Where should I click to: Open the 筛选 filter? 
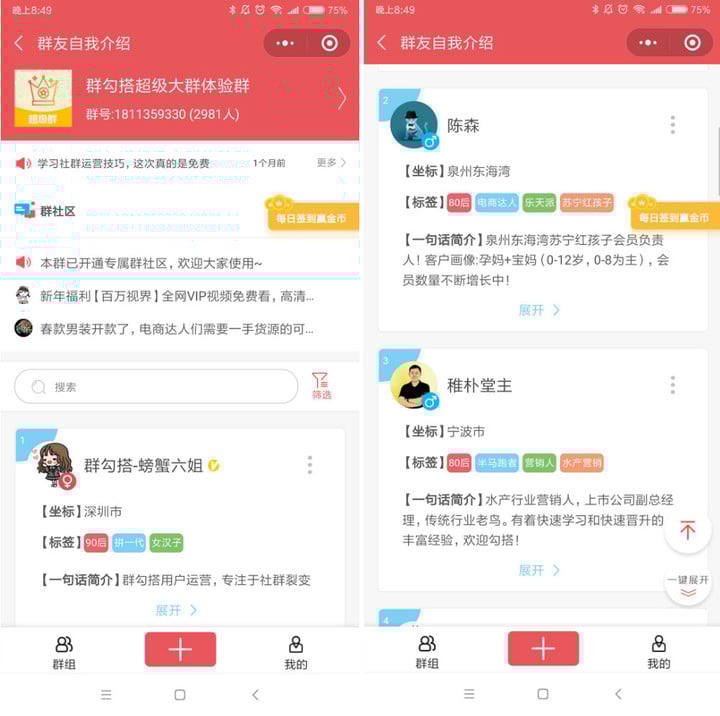pos(320,386)
